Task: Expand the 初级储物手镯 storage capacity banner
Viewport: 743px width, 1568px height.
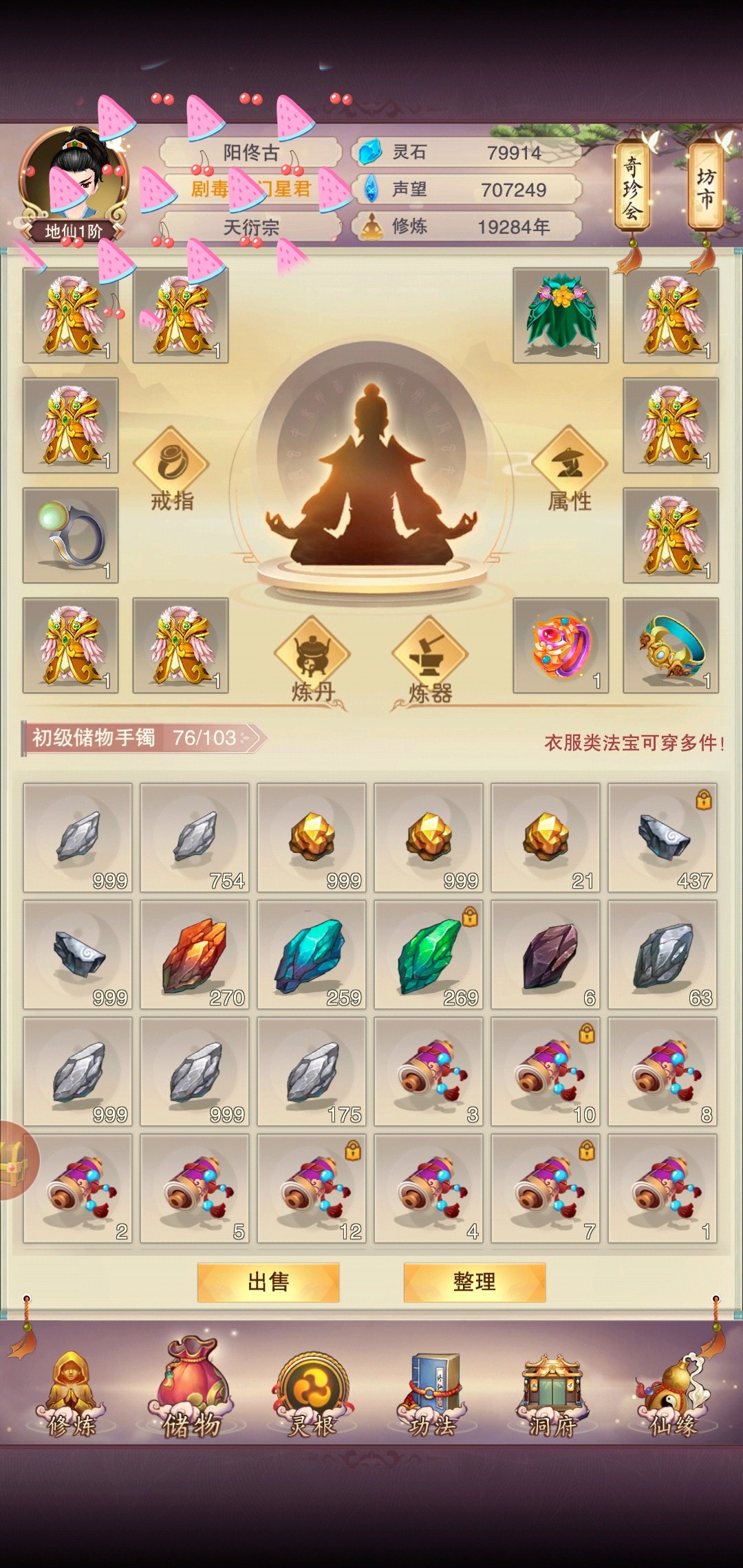Action: click(143, 738)
